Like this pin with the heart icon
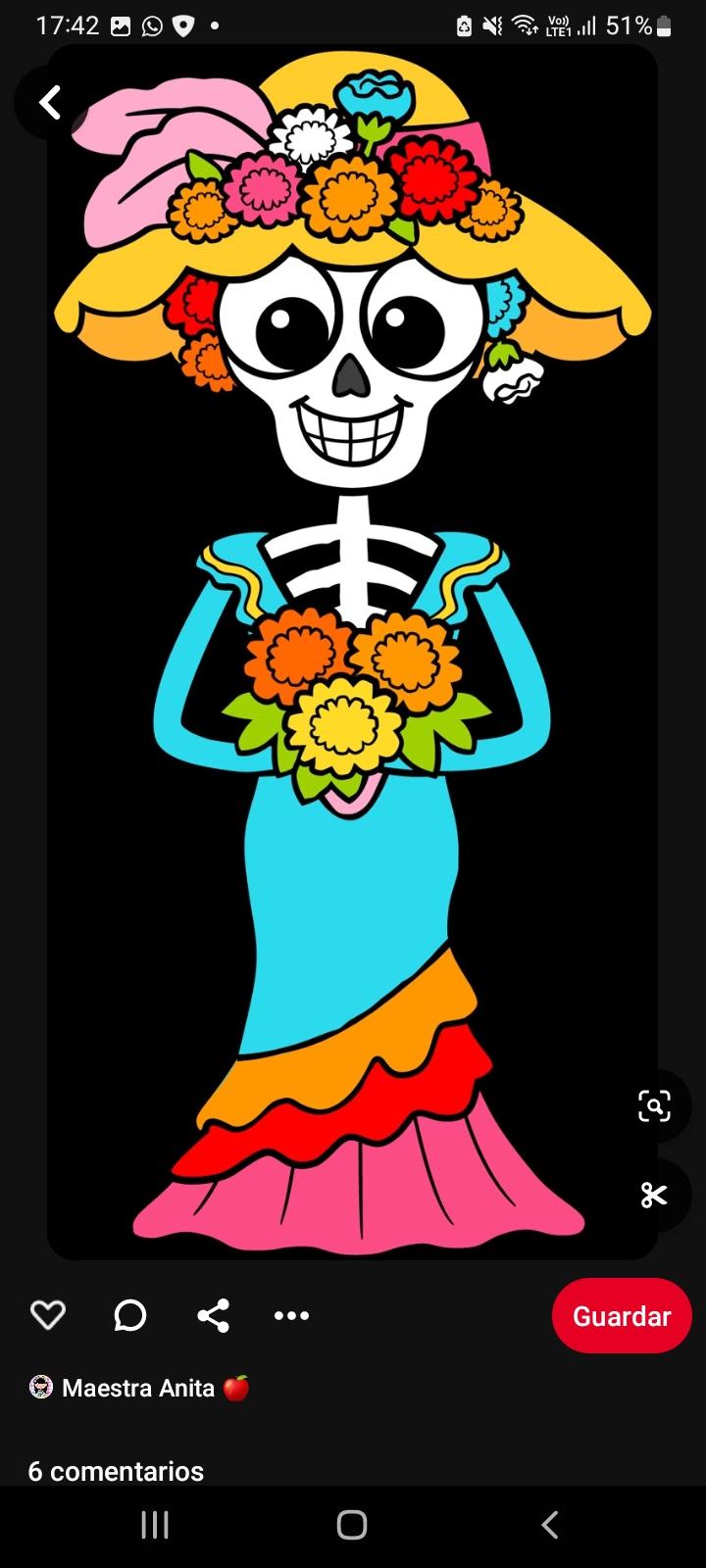Image resolution: width=706 pixels, height=1568 pixels. coord(48,1315)
